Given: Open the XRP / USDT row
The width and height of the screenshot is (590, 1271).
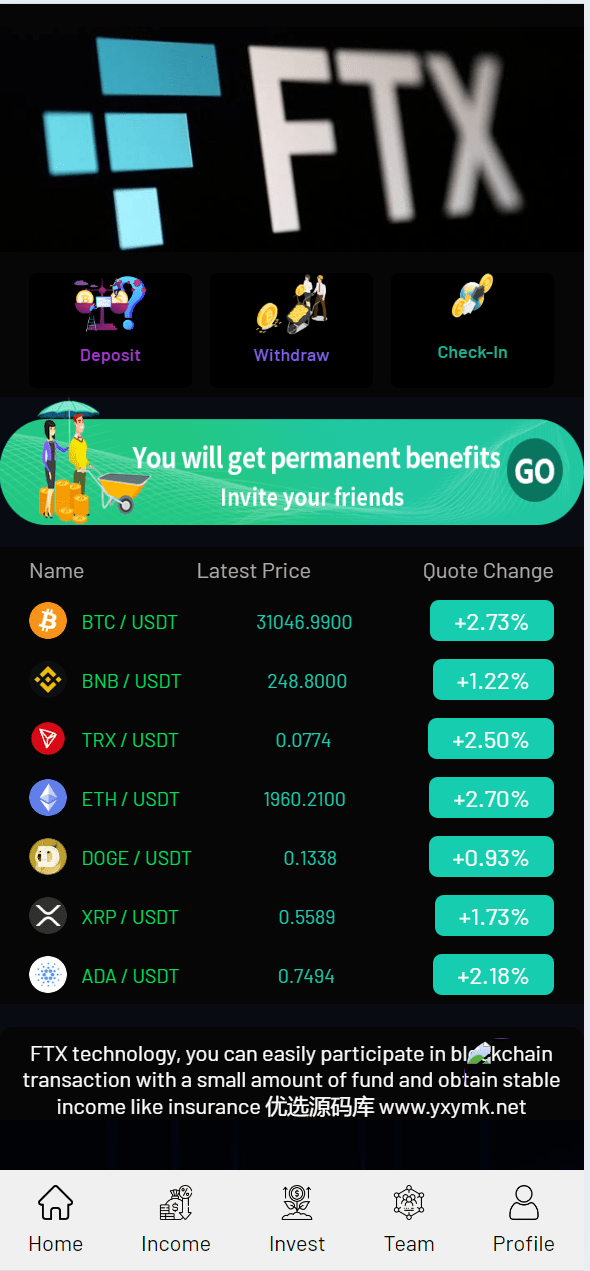Looking at the screenshot, I should 292,916.
